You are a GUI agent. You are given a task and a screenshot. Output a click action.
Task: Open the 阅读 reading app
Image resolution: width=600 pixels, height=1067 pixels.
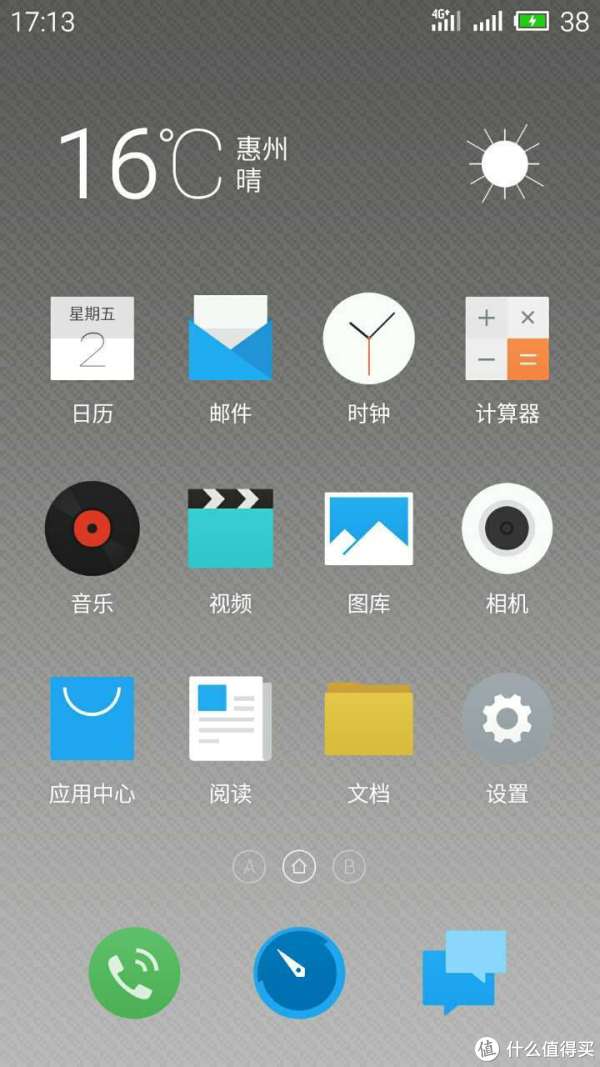[x=230, y=718]
